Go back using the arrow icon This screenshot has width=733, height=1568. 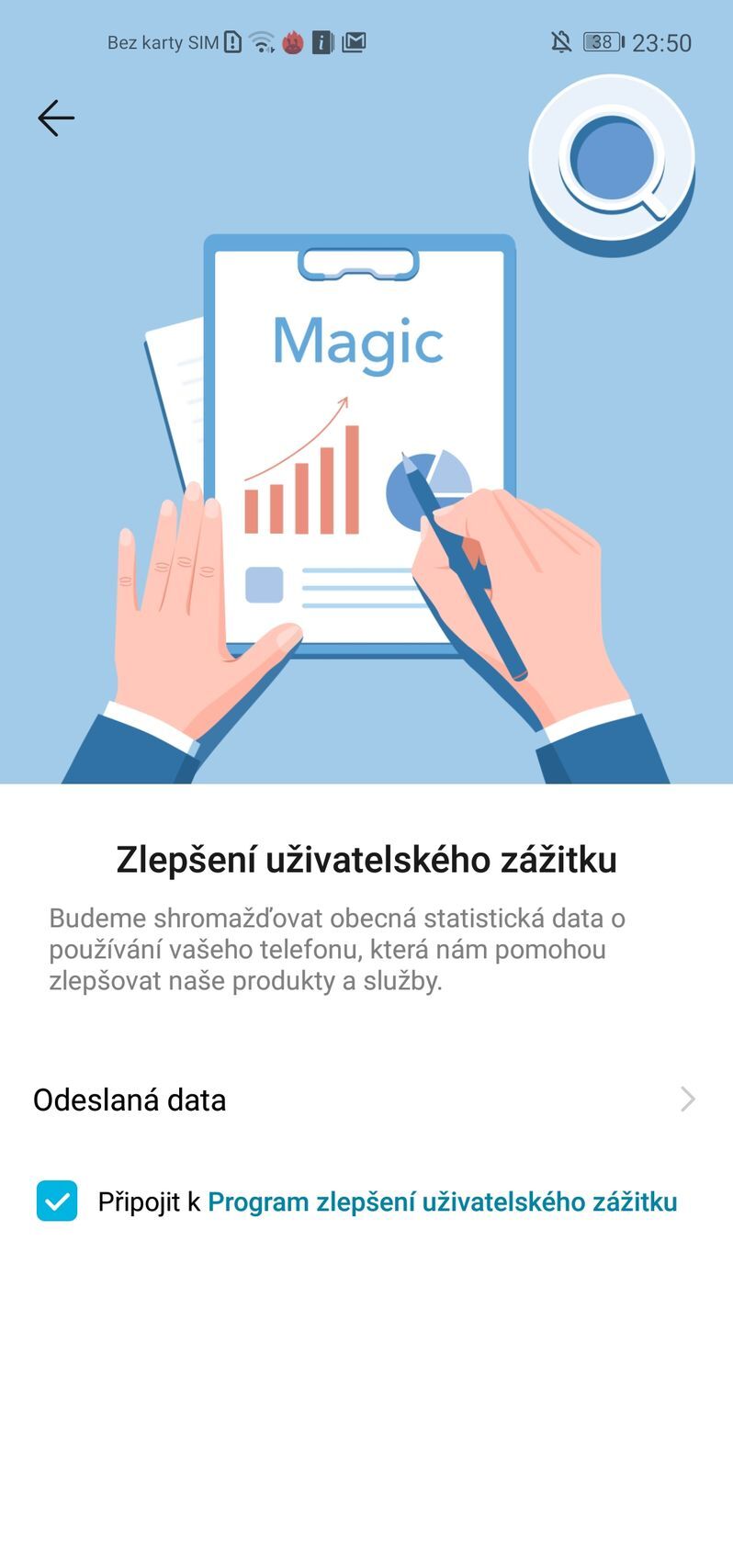pyautogui.click(x=56, y=118)
